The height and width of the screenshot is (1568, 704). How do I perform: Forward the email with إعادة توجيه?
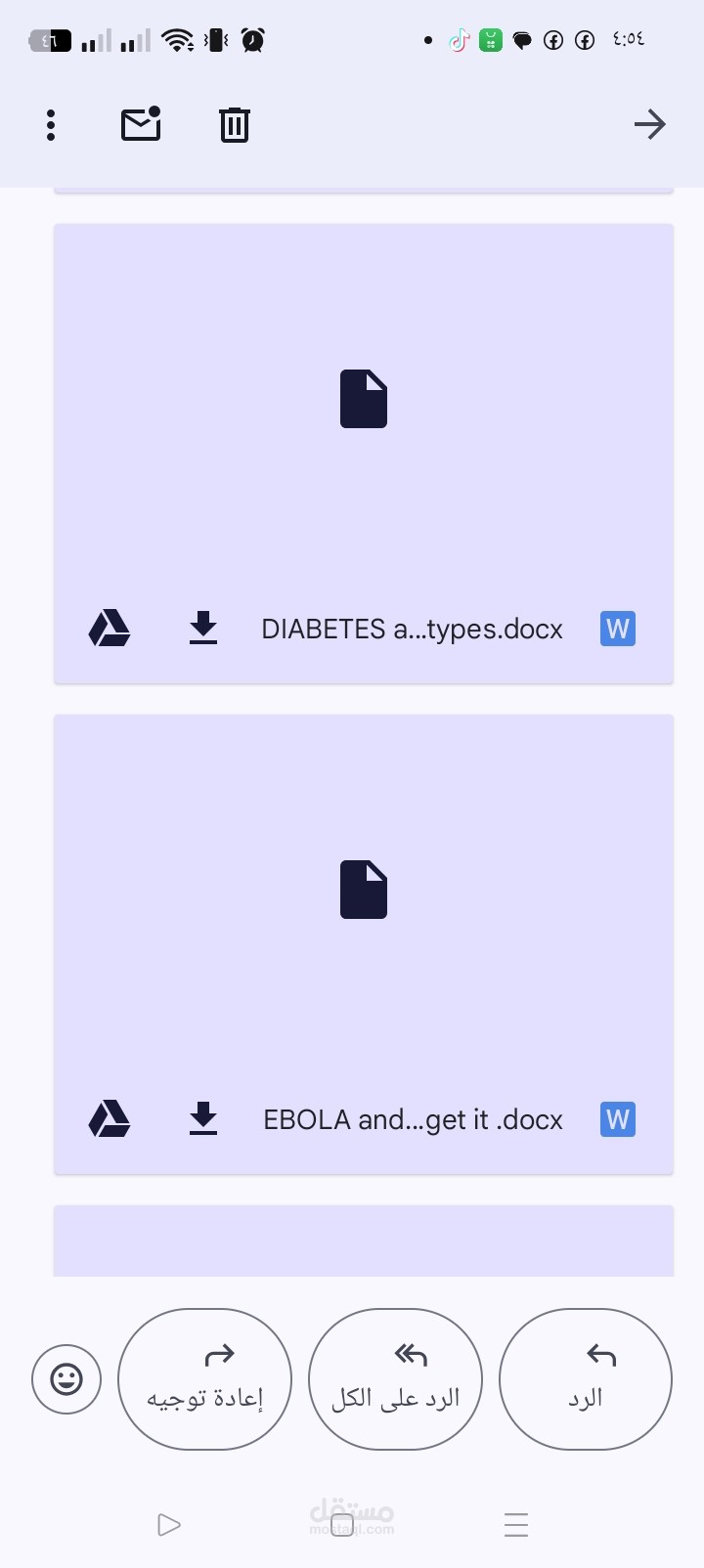[x=204, y=1378]
